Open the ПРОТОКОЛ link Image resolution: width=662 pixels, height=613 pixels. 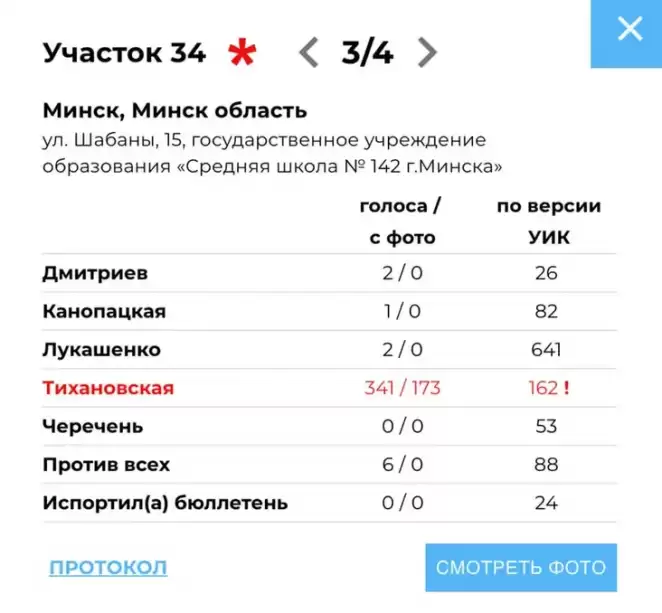108,568
